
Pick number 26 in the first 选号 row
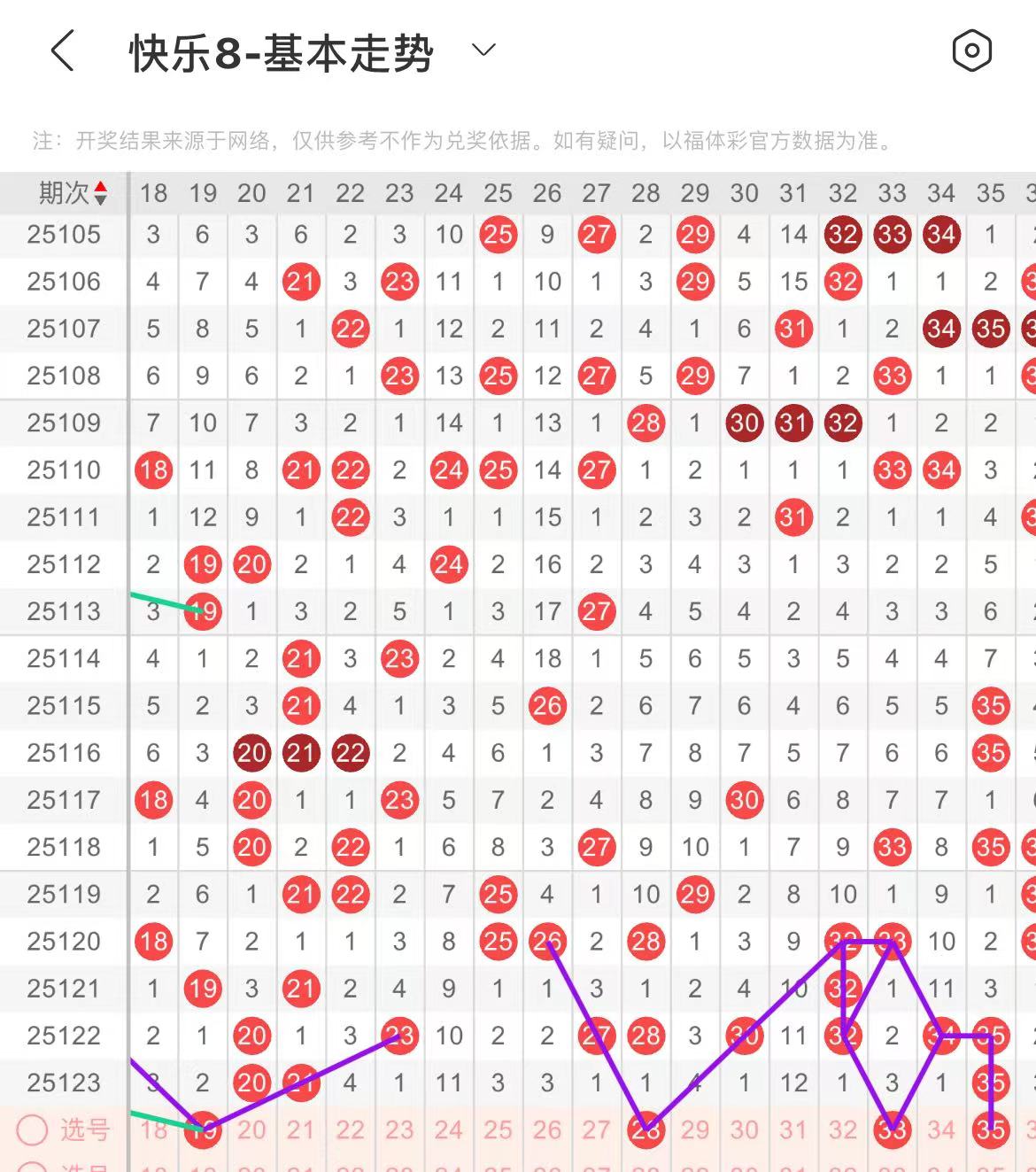(x=547, y=1129)
